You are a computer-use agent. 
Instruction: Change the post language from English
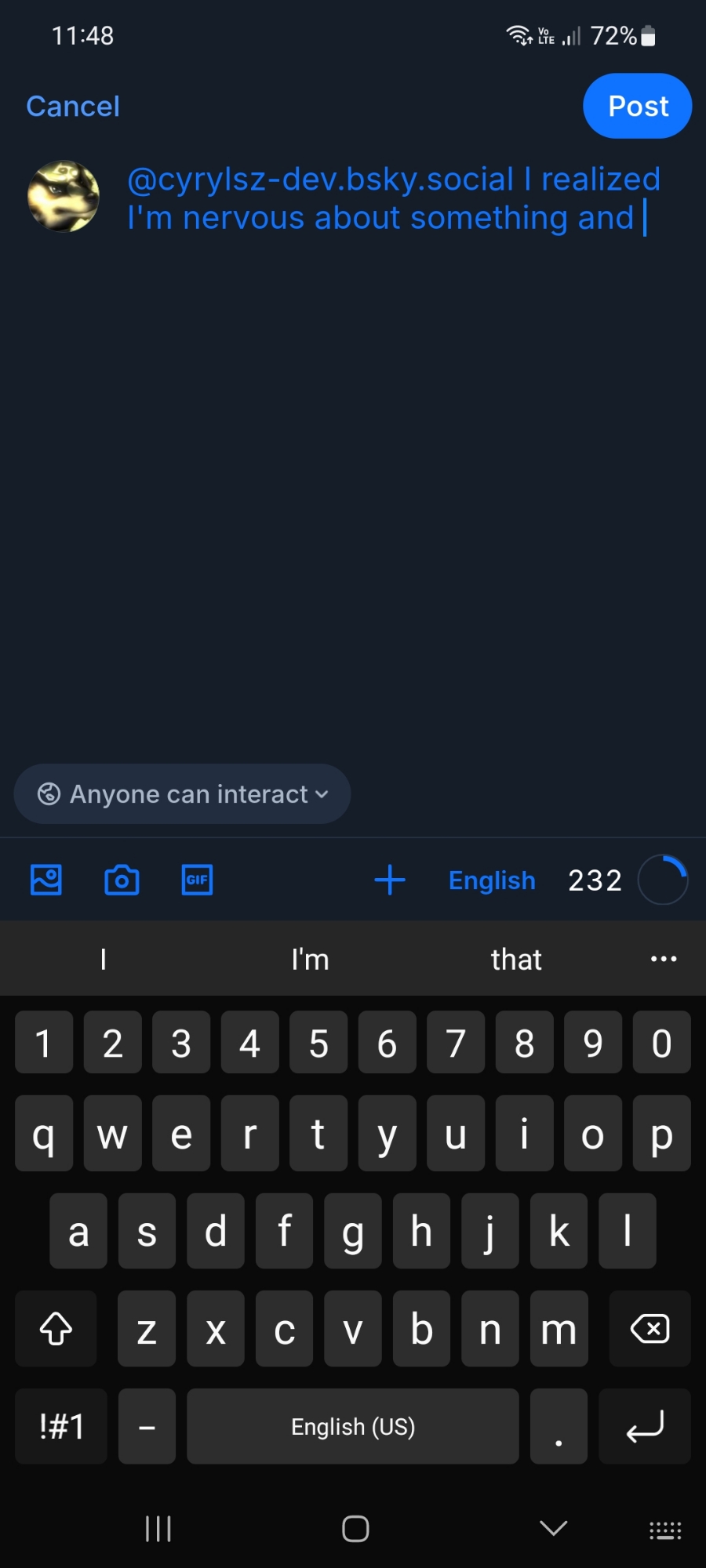(492, 880)
